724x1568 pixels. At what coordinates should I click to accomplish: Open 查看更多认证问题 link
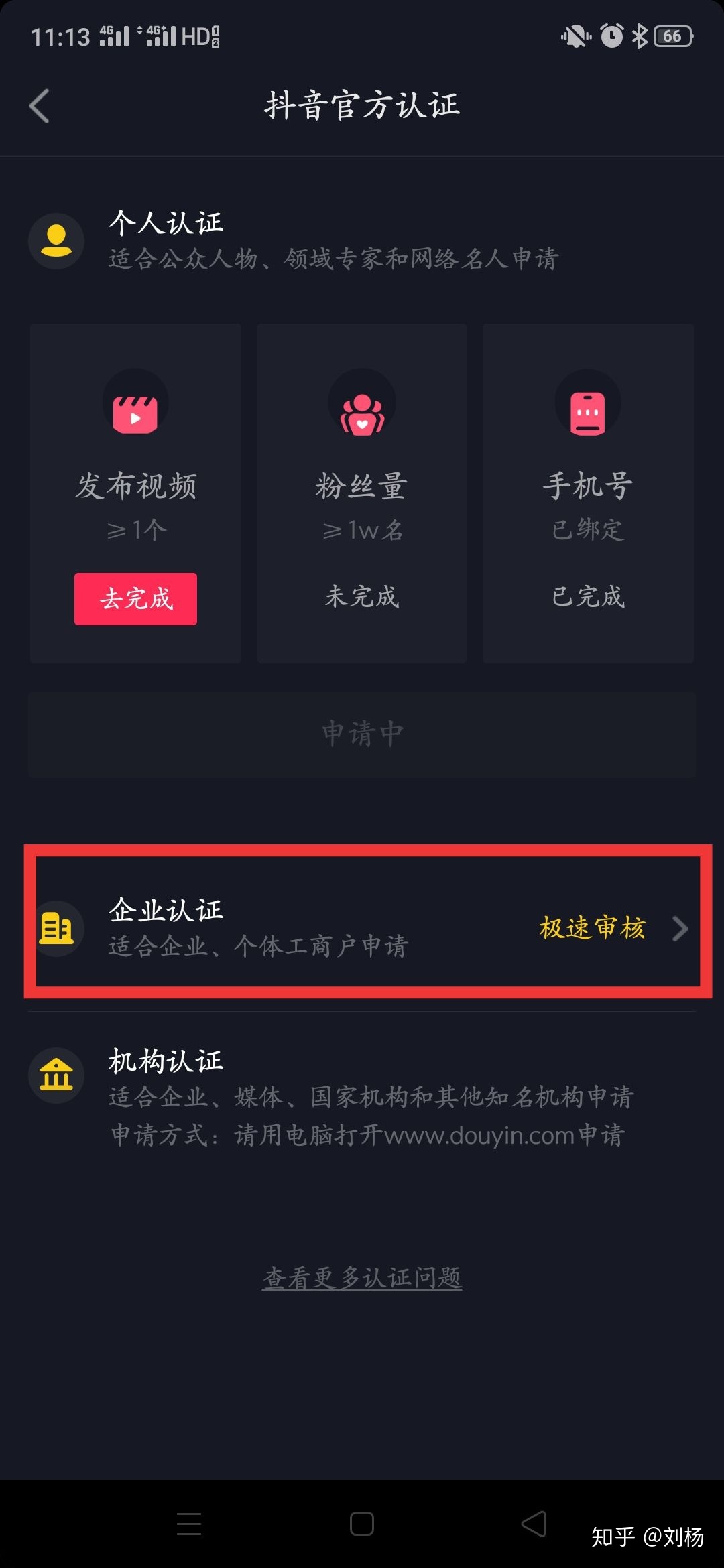pyautogui.click(x=362, y=1278)
